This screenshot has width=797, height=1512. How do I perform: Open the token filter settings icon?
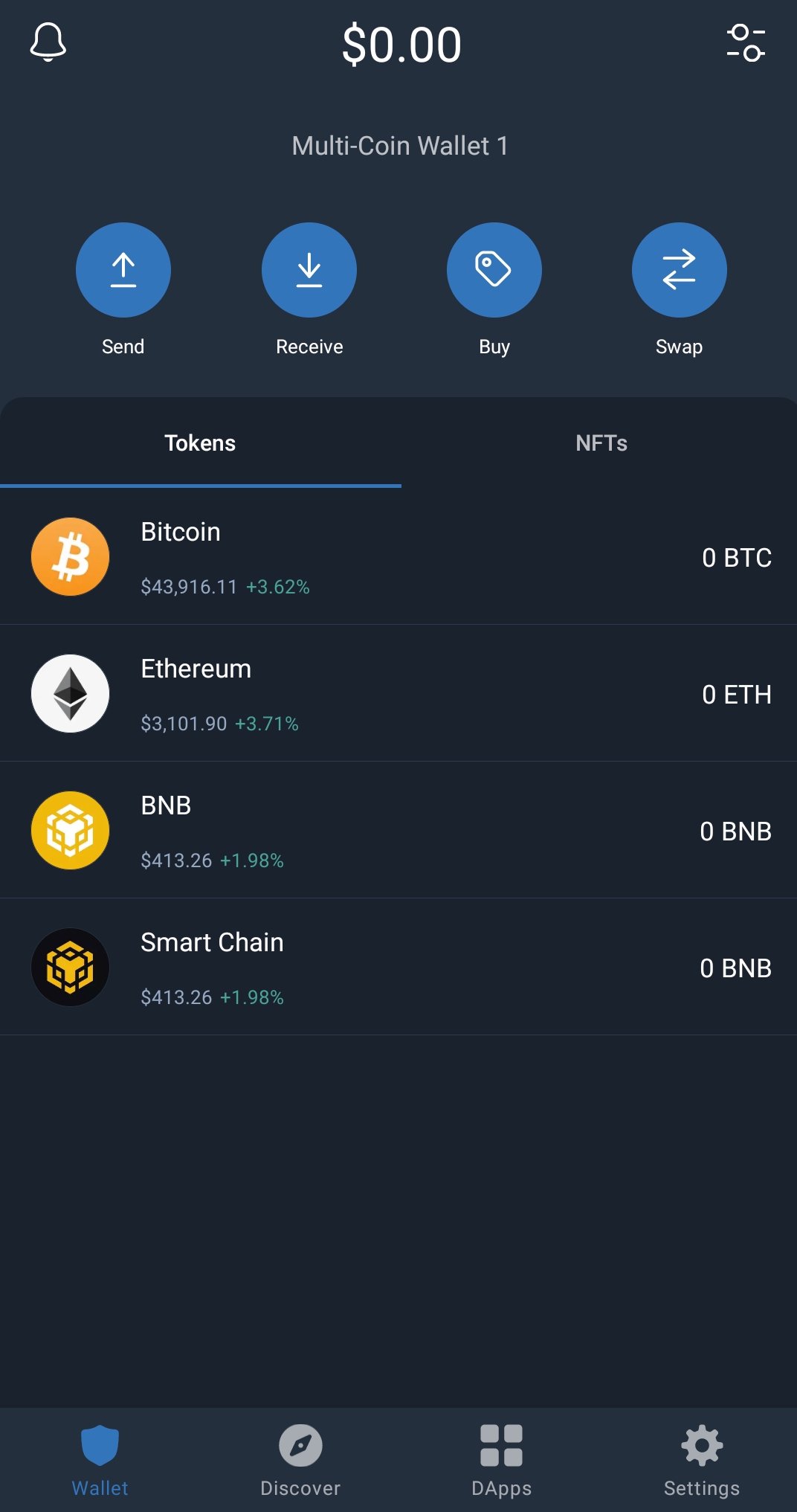(x=747, y=43)
